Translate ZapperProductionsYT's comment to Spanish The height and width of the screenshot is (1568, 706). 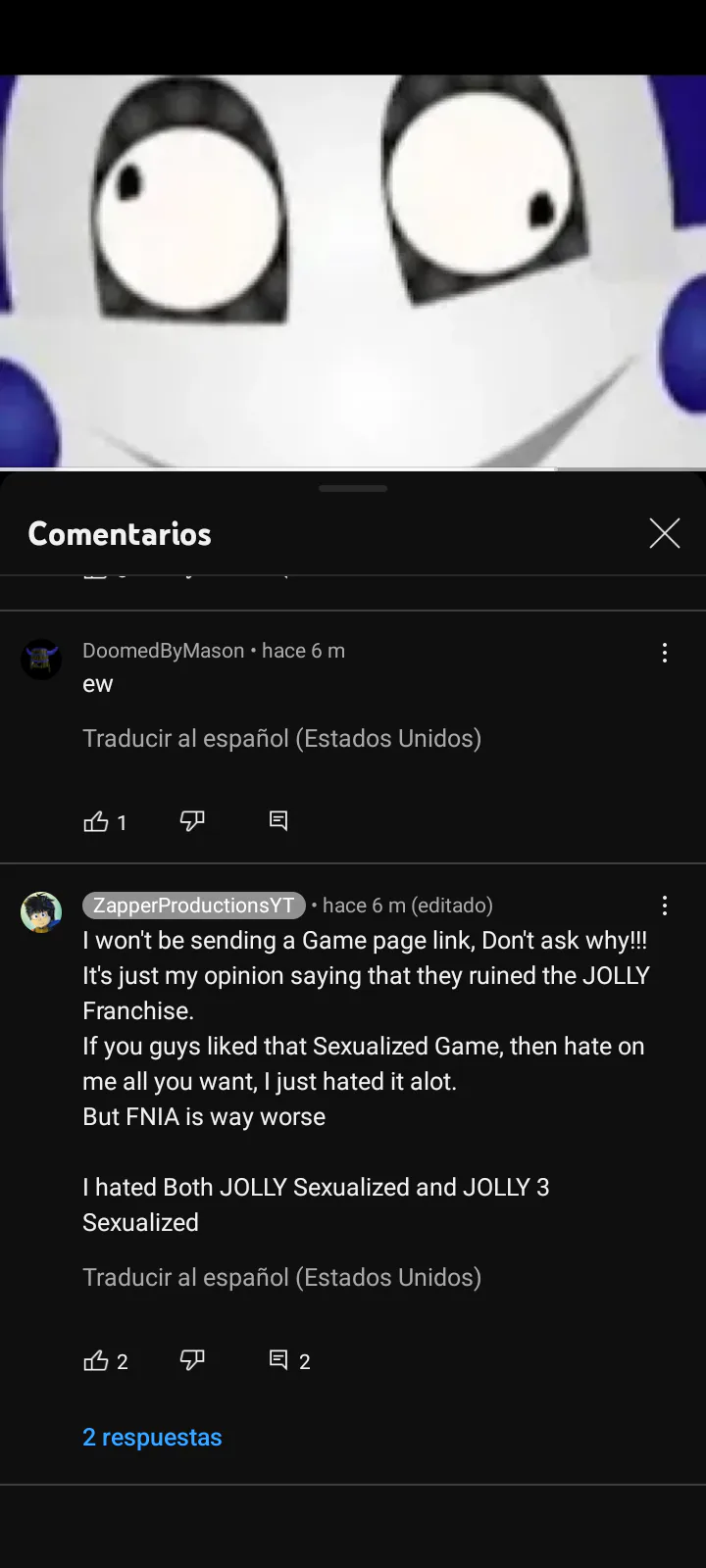coord(281,1277)
